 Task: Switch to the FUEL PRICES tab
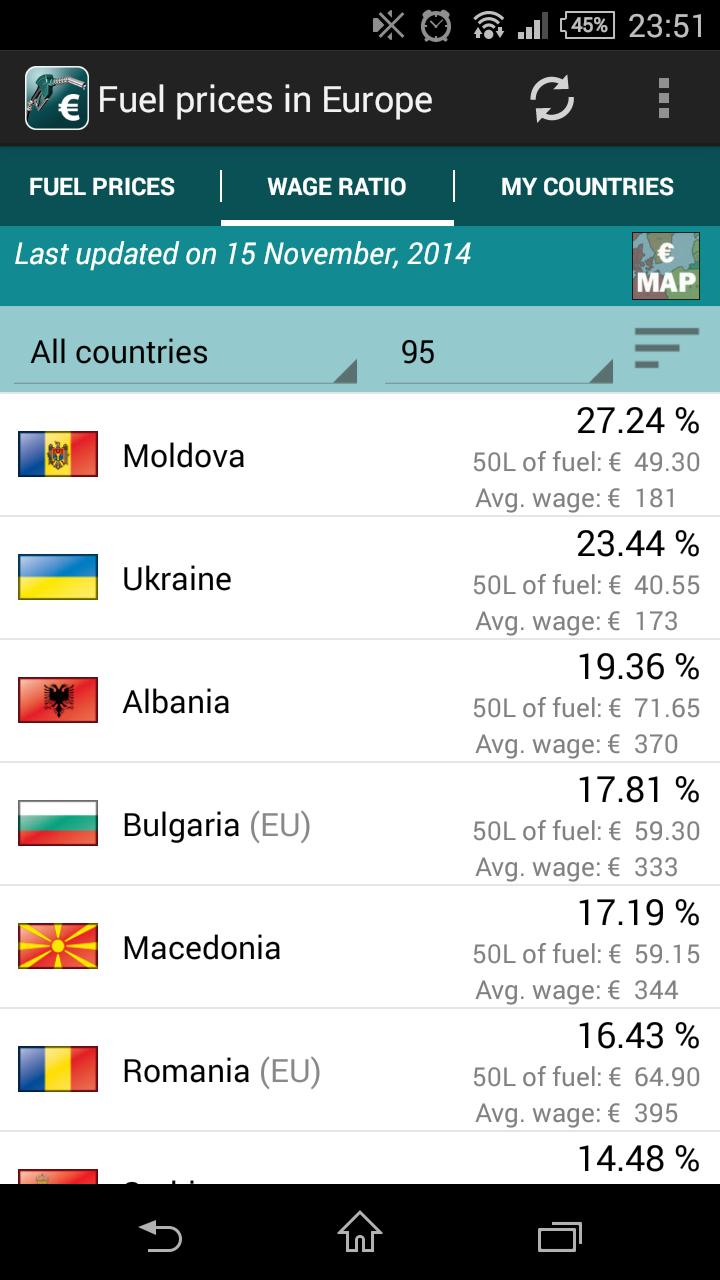(x=103, y=186)
